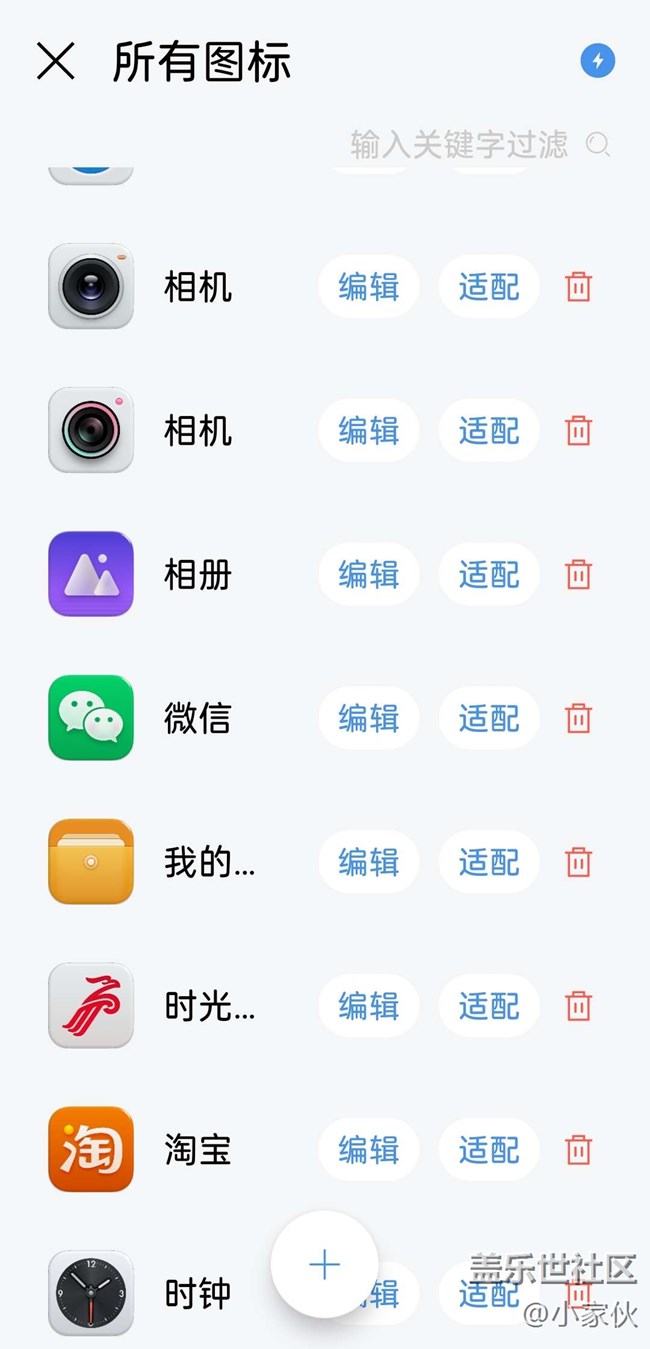Tap 适配 for 相册
This screenshot has width=650, height=1349.
(x=489, y=575)
